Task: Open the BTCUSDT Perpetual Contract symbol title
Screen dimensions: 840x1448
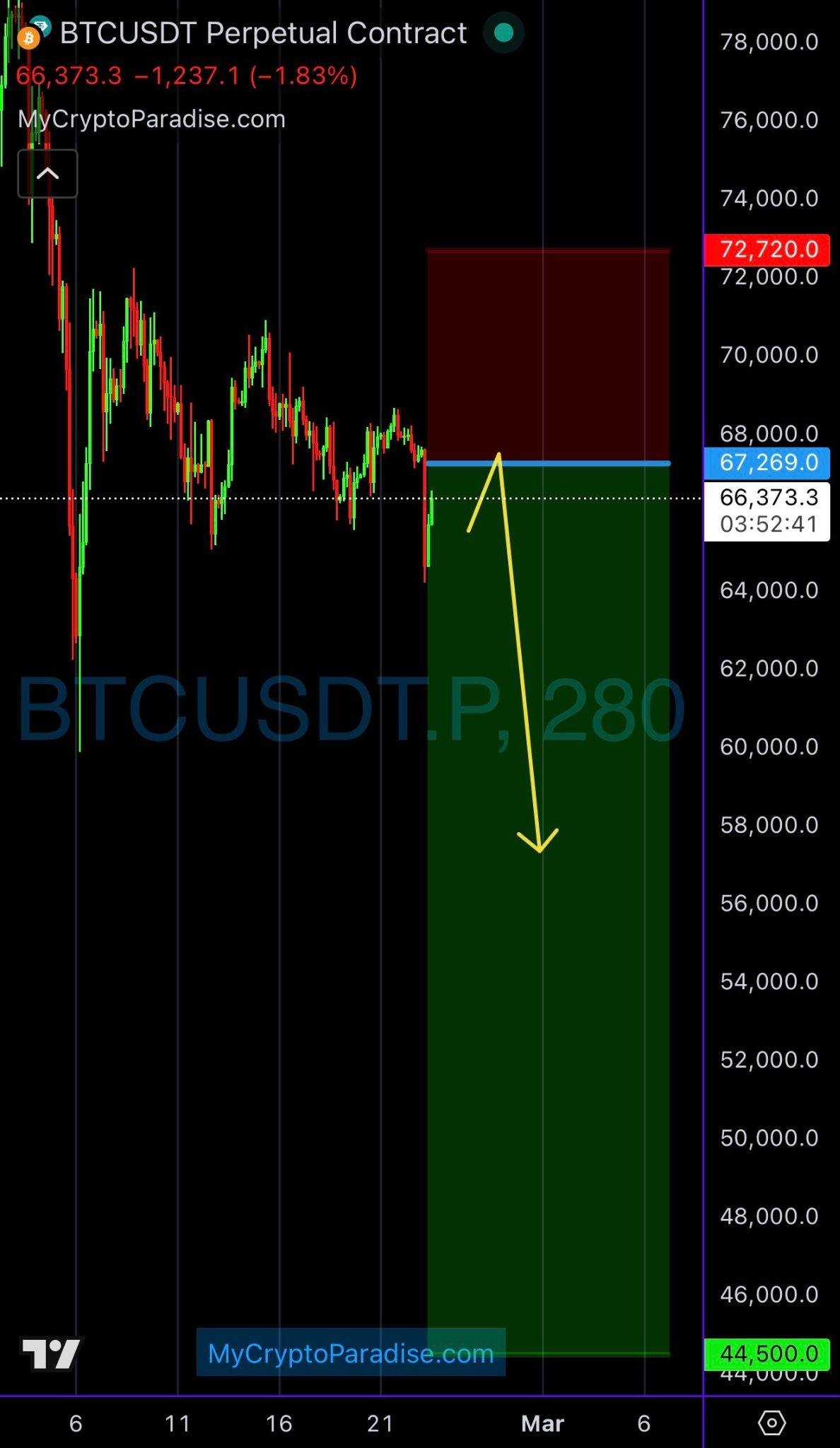Action: click(263, 33)
